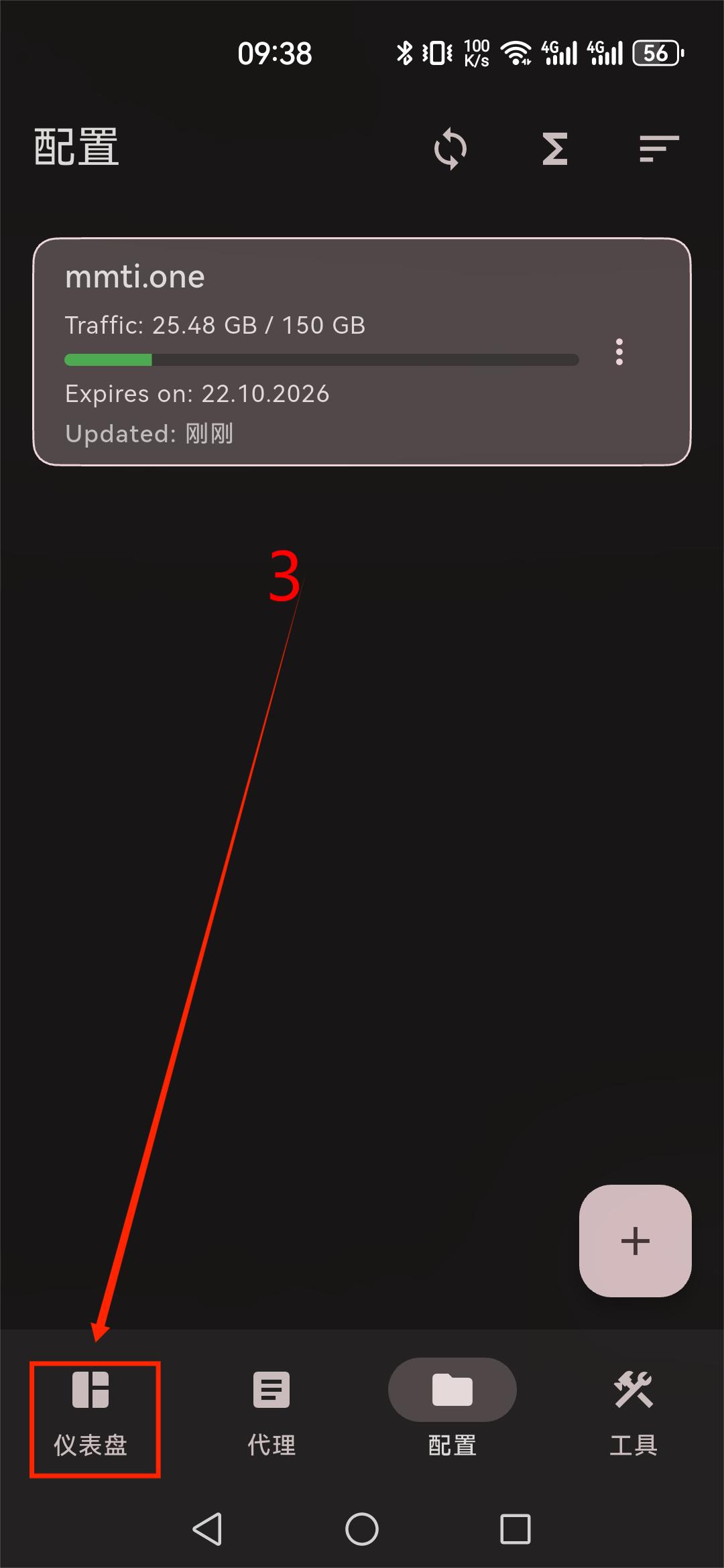Refresh all profiles with the sync icon

click(450, 149)
